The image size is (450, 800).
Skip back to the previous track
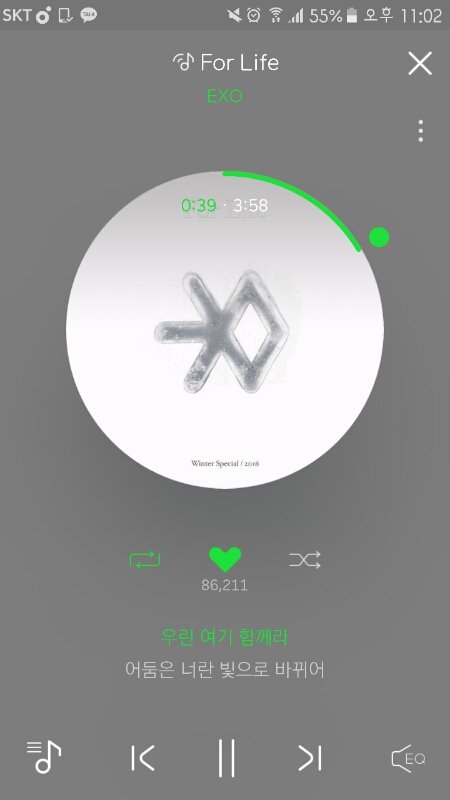click(x=142, y=758)
